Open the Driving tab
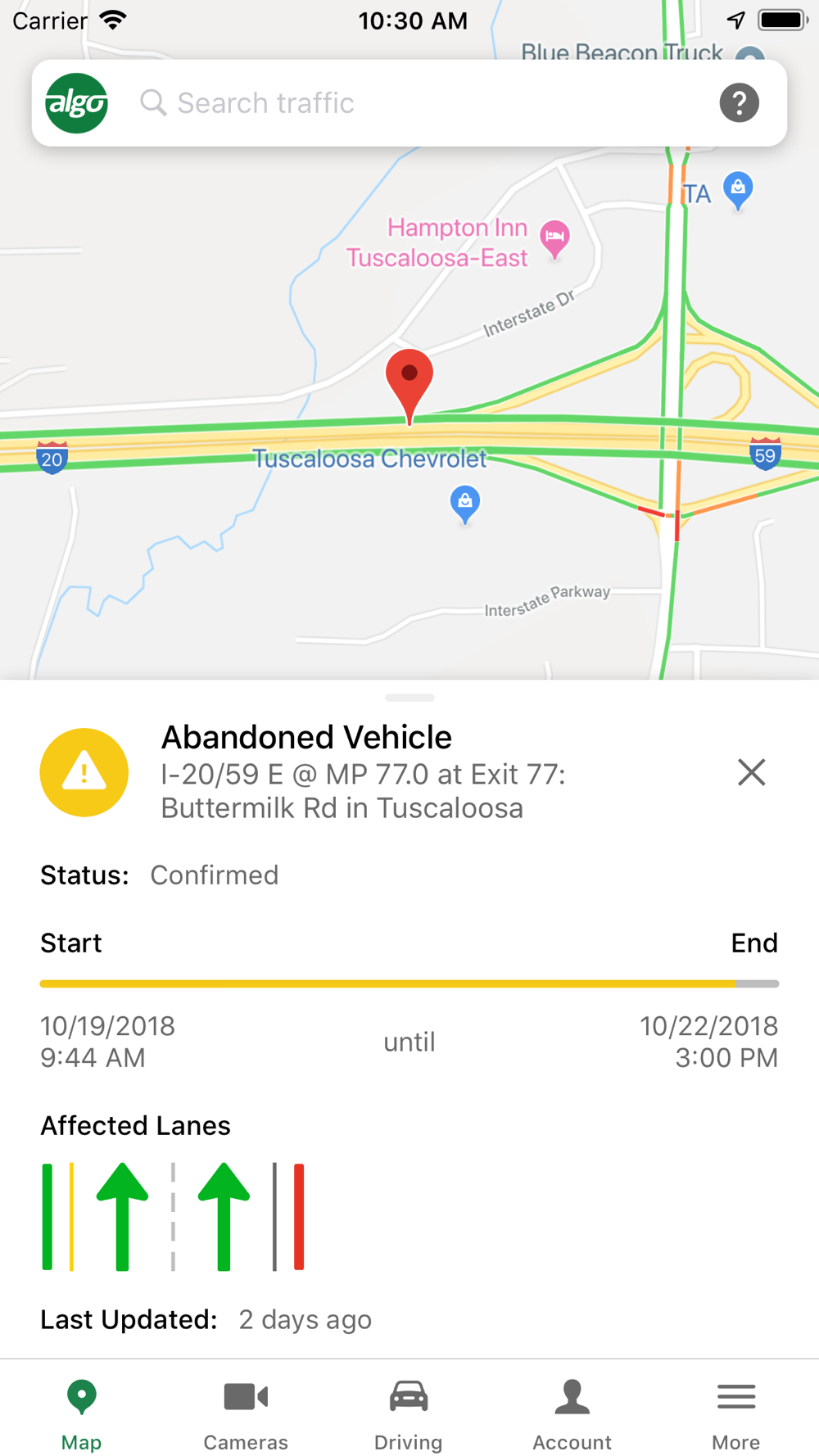This screenshot has width=819, height=1456. [x=409, y=1413]
